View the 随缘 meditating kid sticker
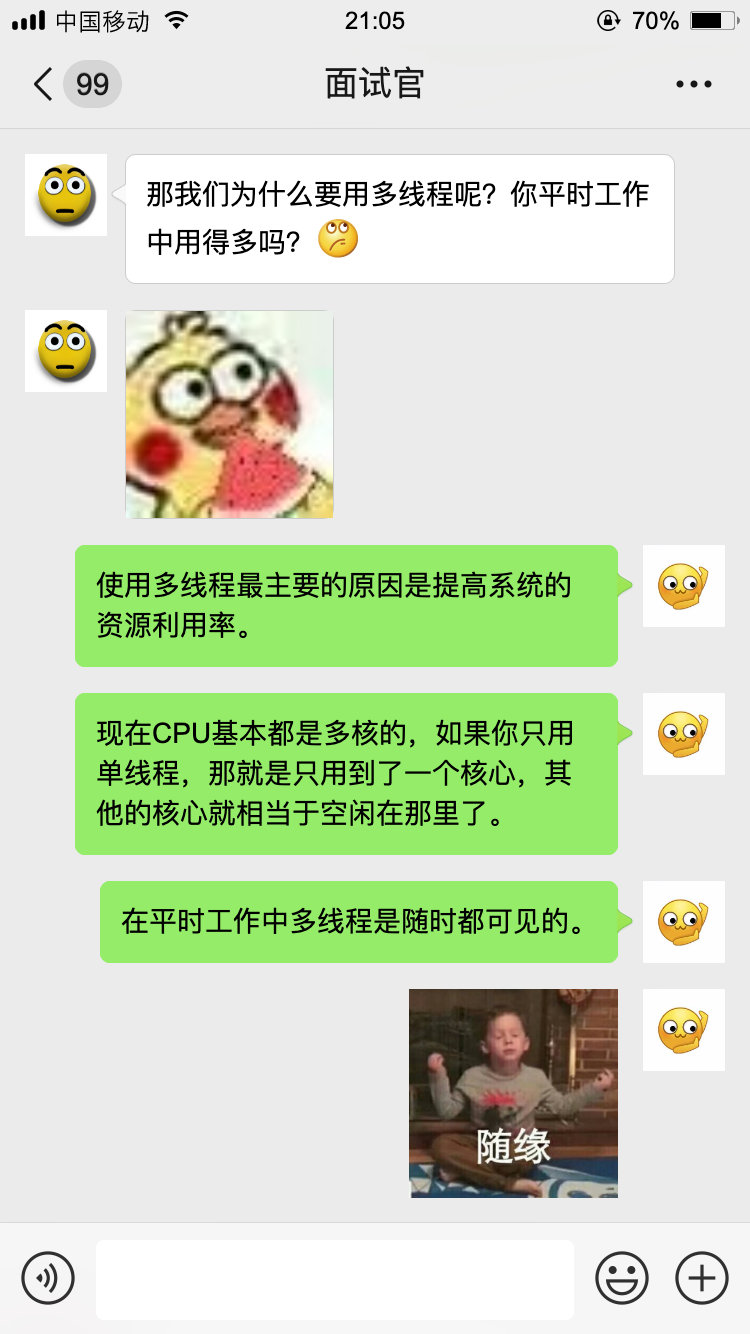The height and width of the screenshot is (1334, 750). 513,1093
